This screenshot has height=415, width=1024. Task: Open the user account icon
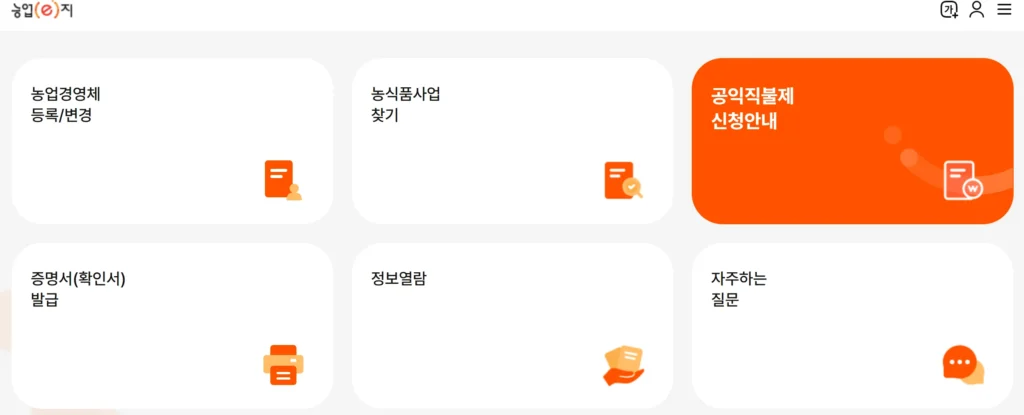(977, 10)
